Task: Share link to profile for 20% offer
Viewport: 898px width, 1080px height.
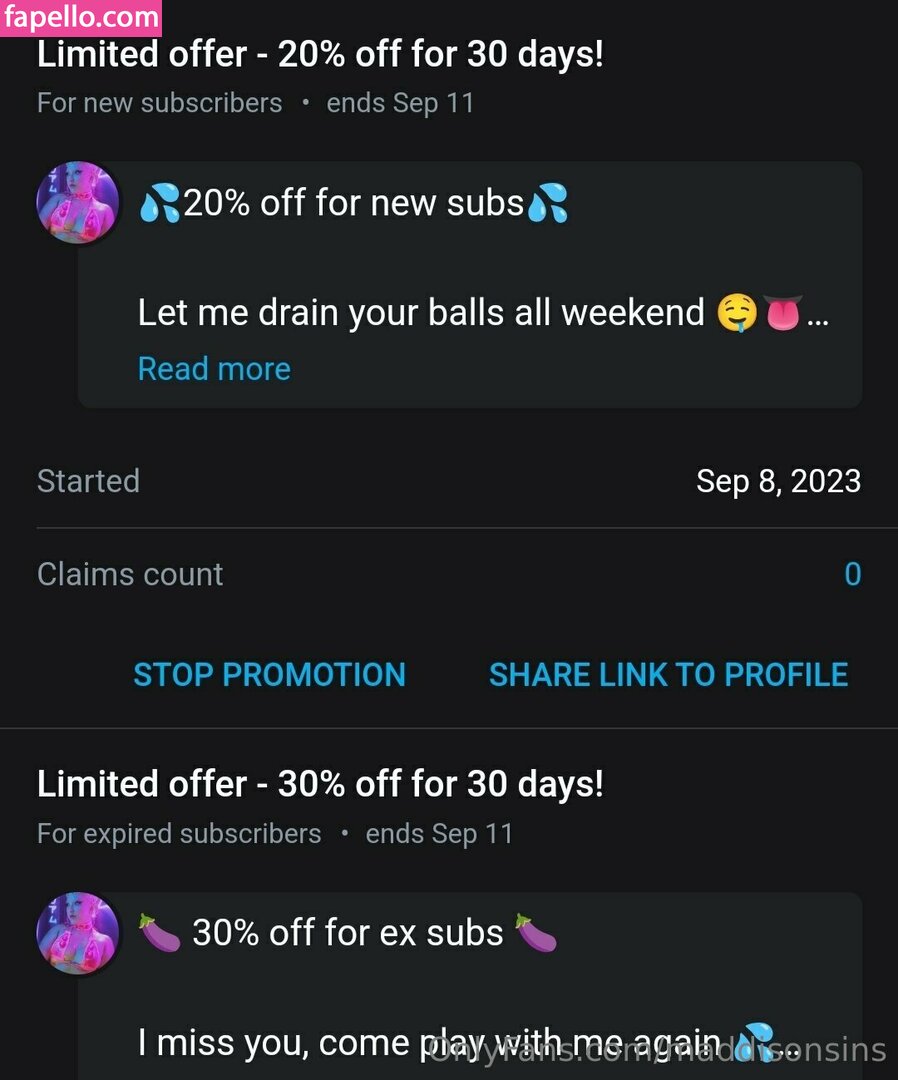Action: click(668, 675)
